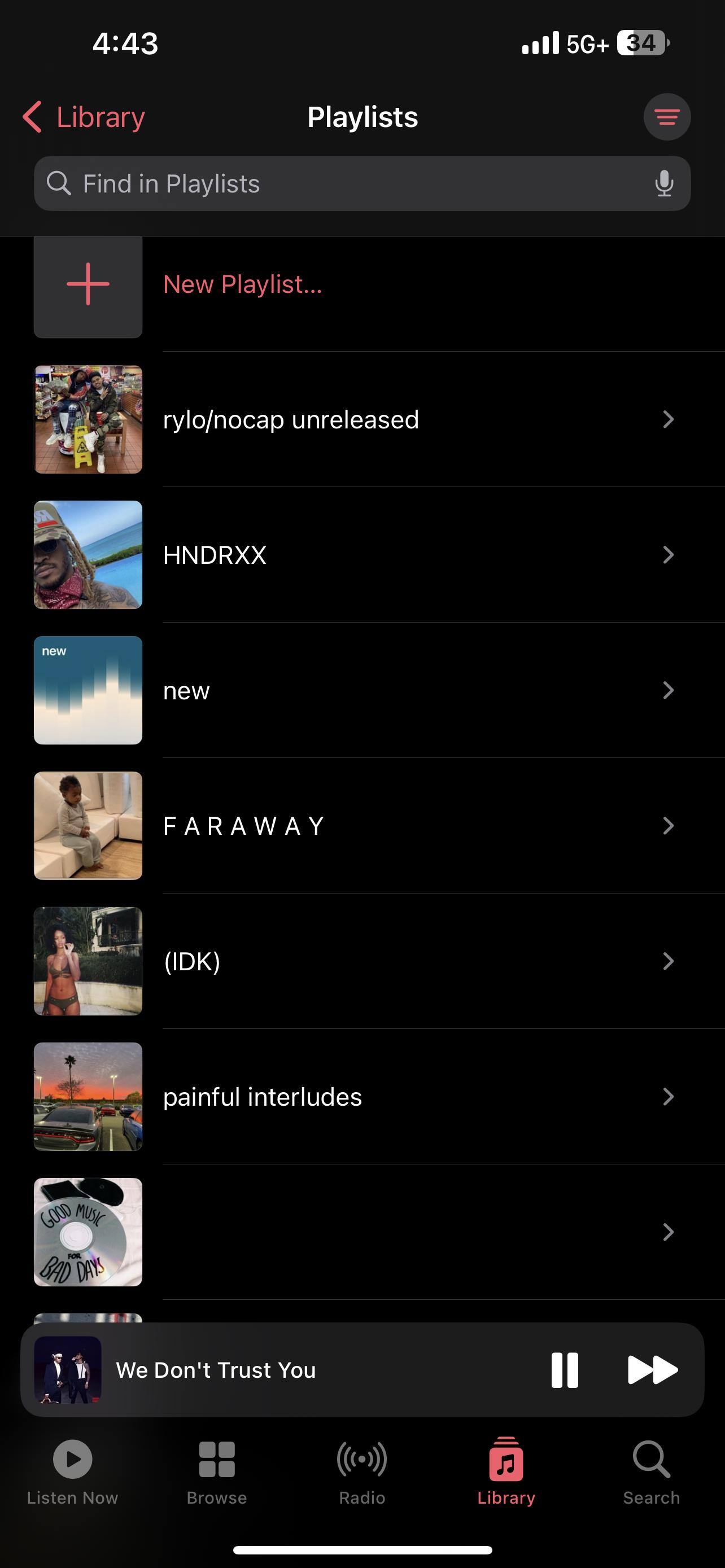Pause We Don't Trust You
The width and height of the screenshot is (725, 1568).
pos(564,1370)
